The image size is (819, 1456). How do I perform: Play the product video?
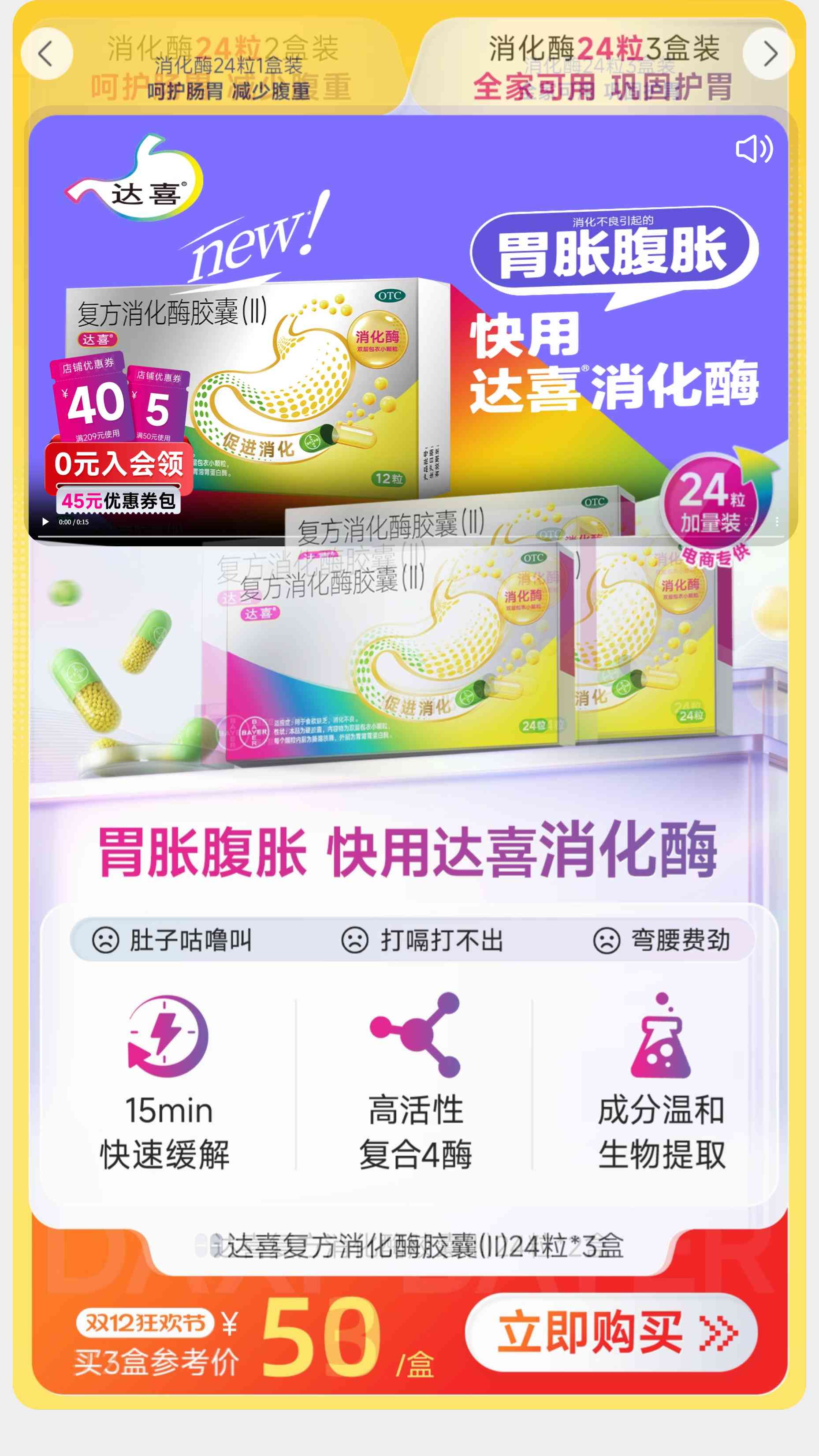point(45,522)
